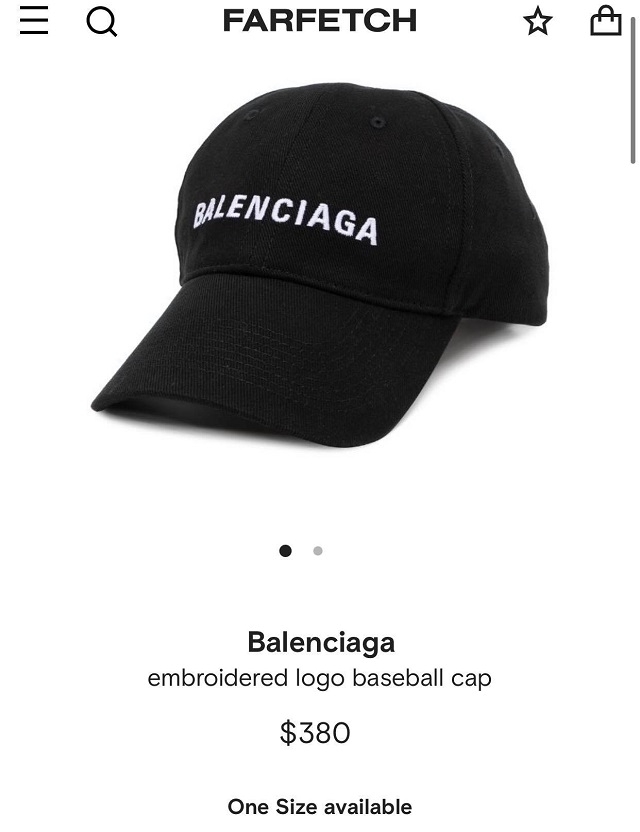The height and width of the screenshot is (832, 640).
Task: Open the search icon
Action: [101, 22]
